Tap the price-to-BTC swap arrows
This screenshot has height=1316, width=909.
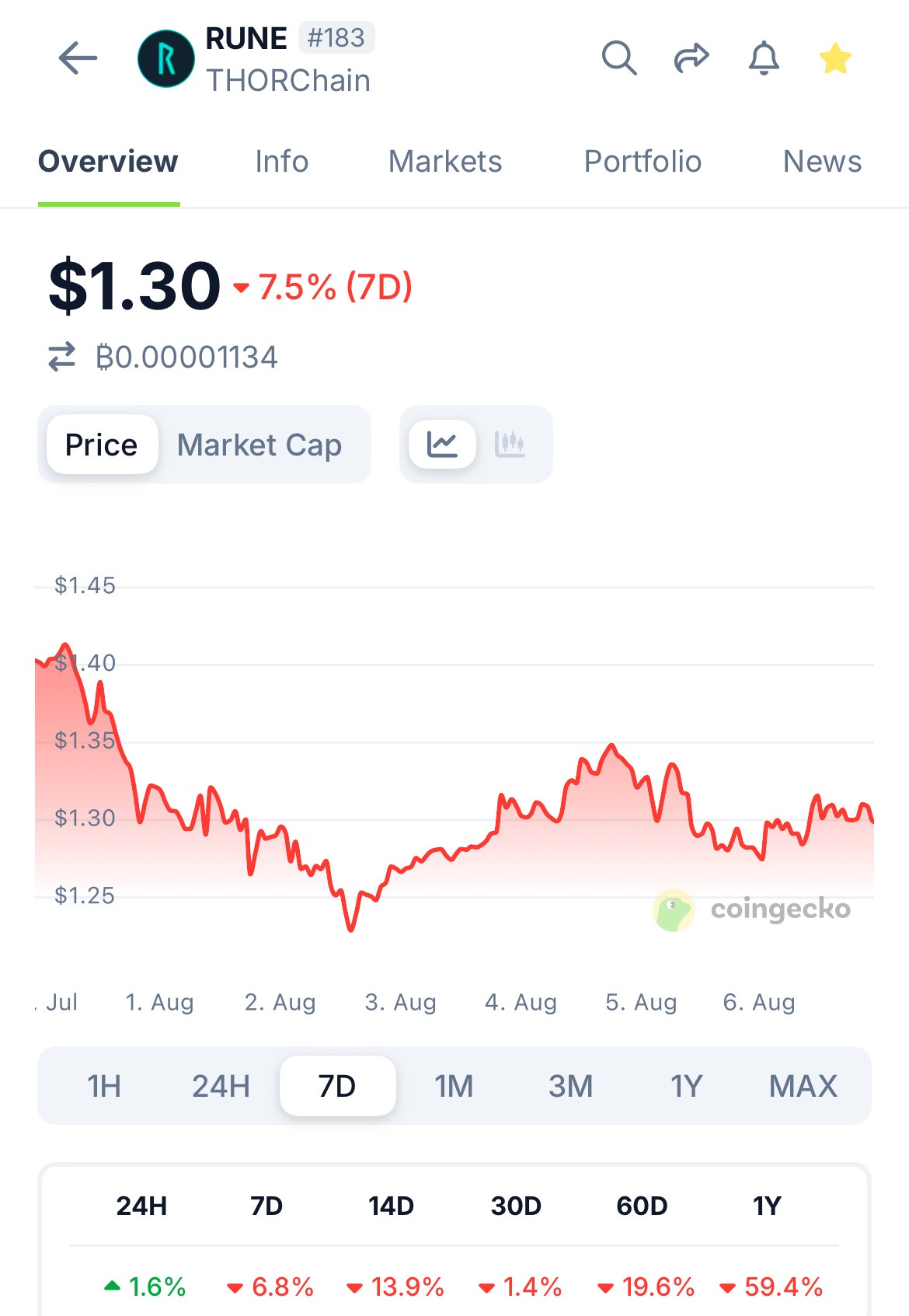62,357
